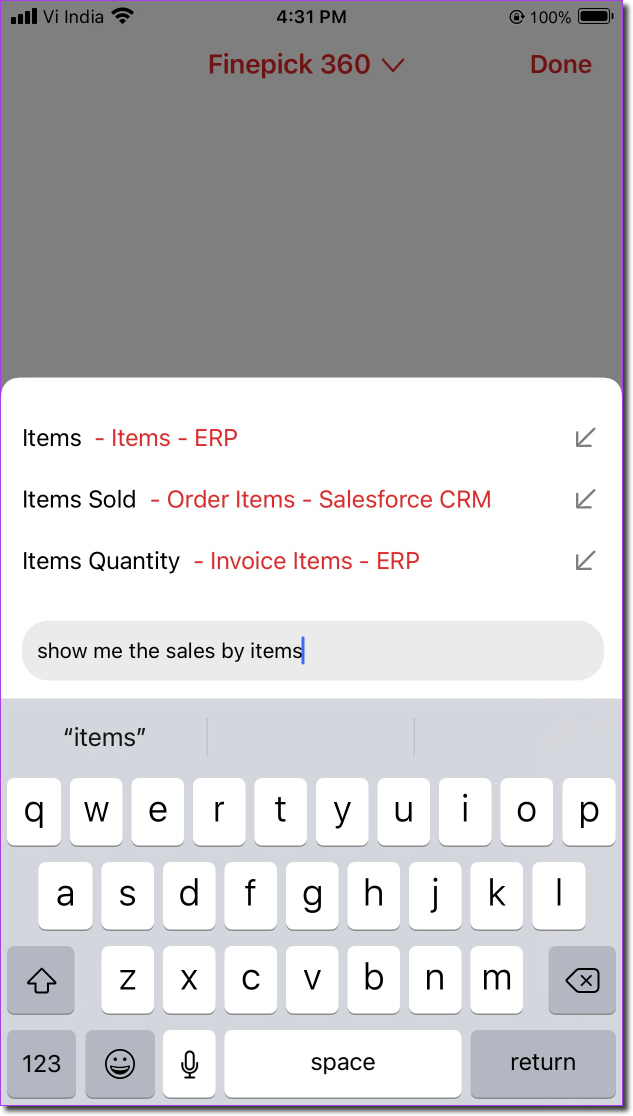This screenshot has height=1116, width=633.
Task: Open the Finepick 360 workspace dropdown
Action: coord(306,65)
